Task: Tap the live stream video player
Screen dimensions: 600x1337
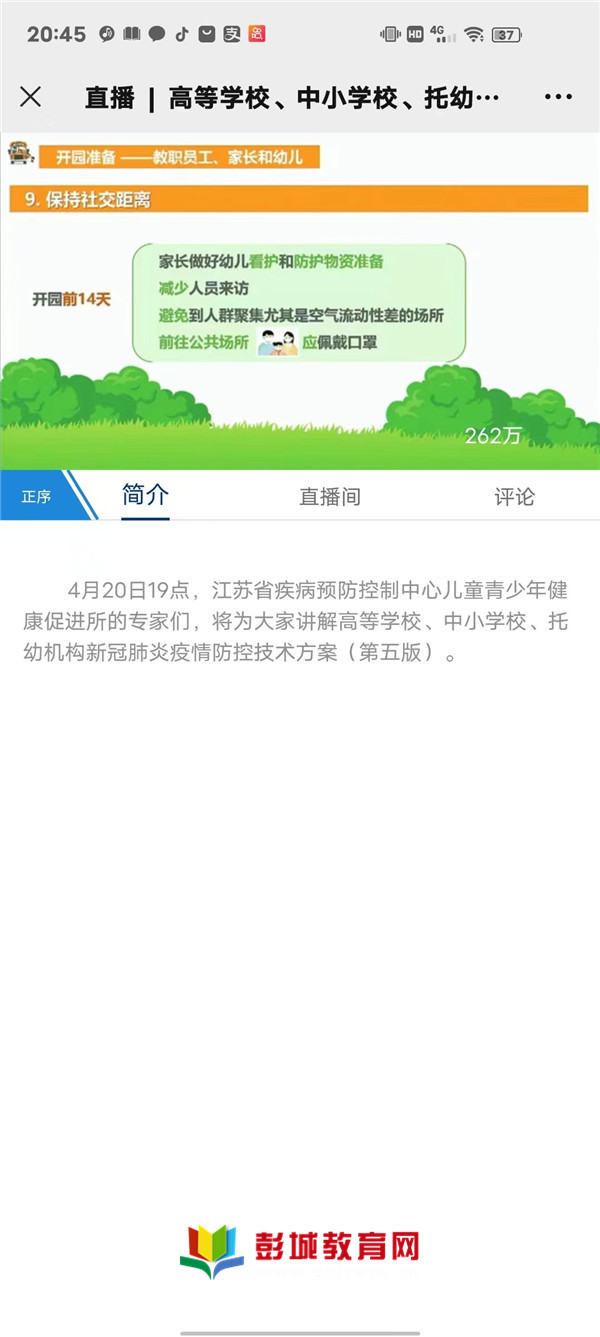Action: point(300,302)
